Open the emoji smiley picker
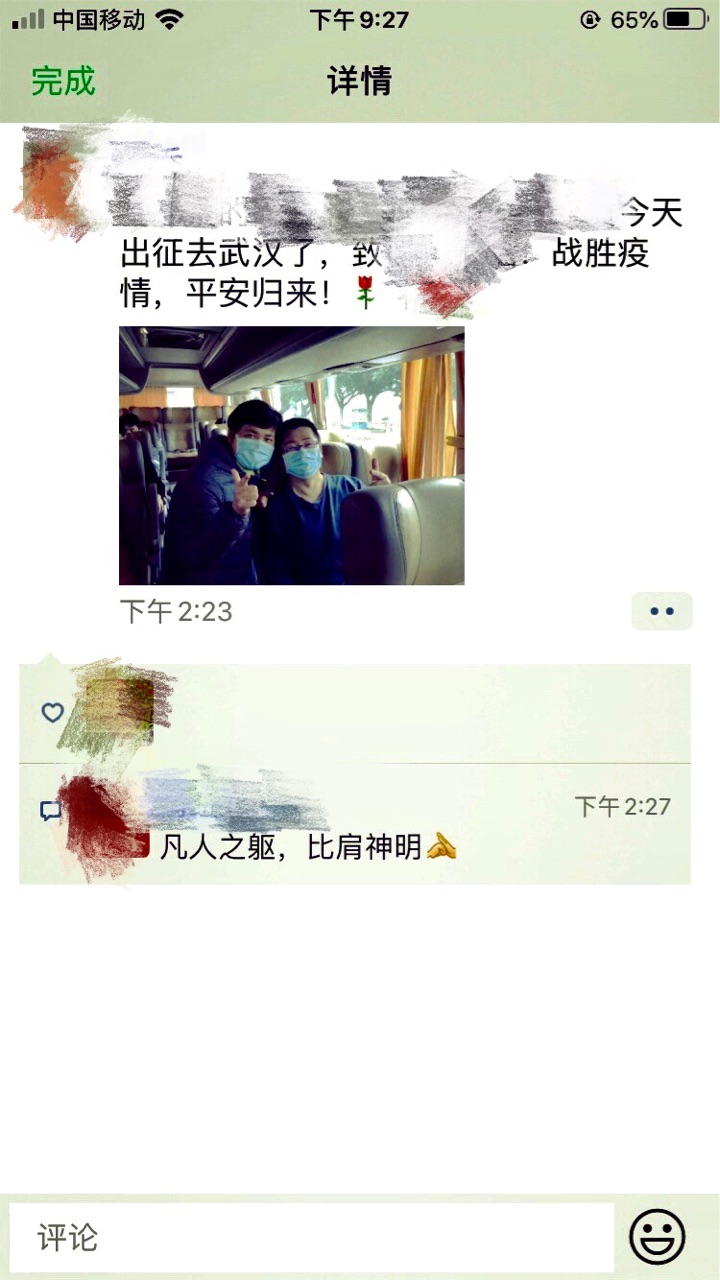Screen dimensions: 720x1280 pyautogui.click(x=657, y=1237)
